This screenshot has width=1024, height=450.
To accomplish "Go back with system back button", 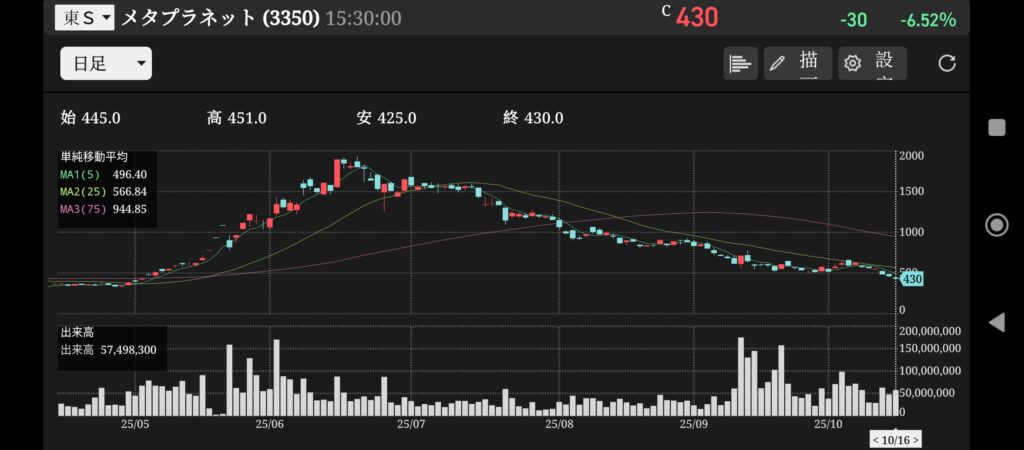I will (996, 322).
